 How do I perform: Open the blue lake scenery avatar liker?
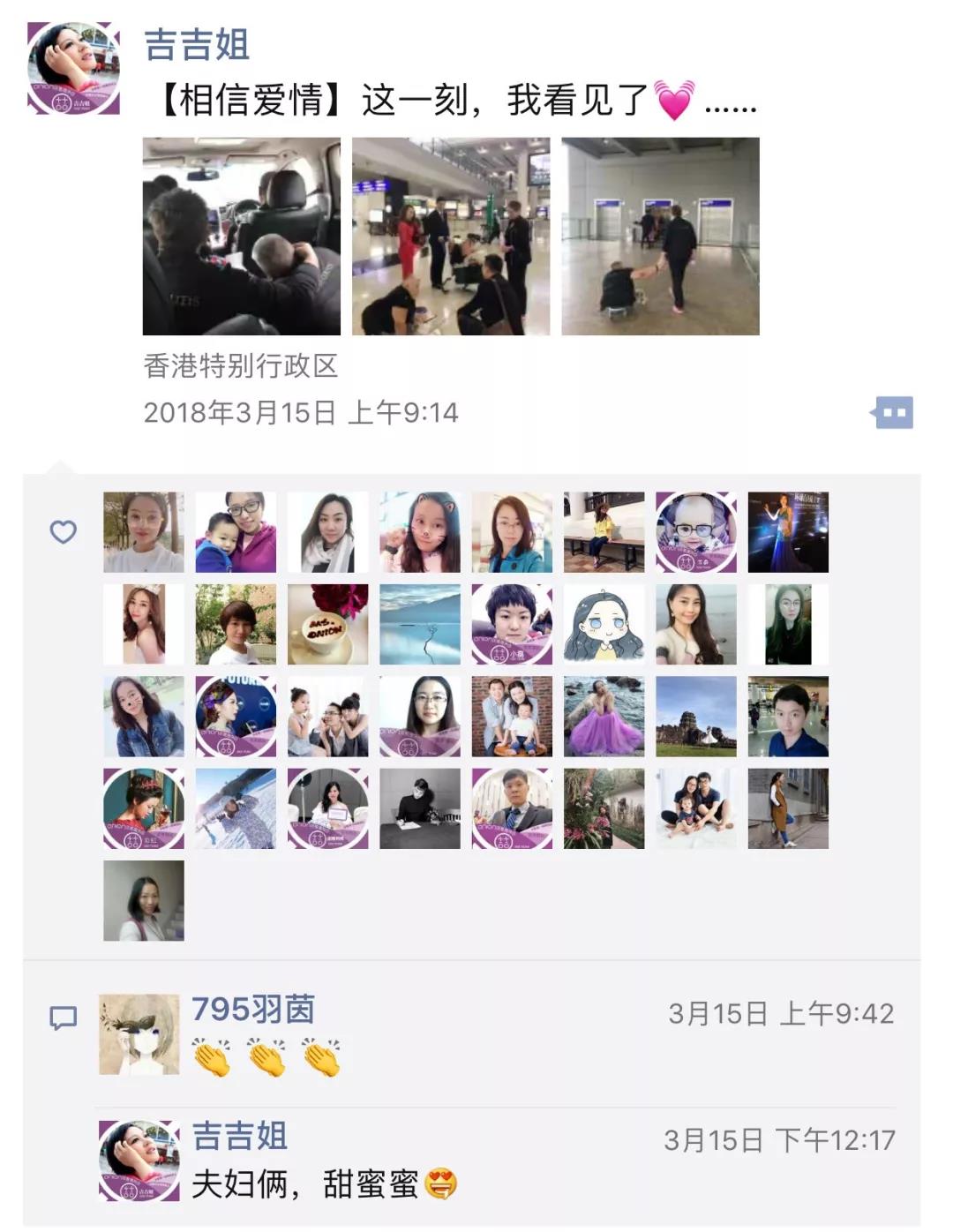click(x=419, y=624)
